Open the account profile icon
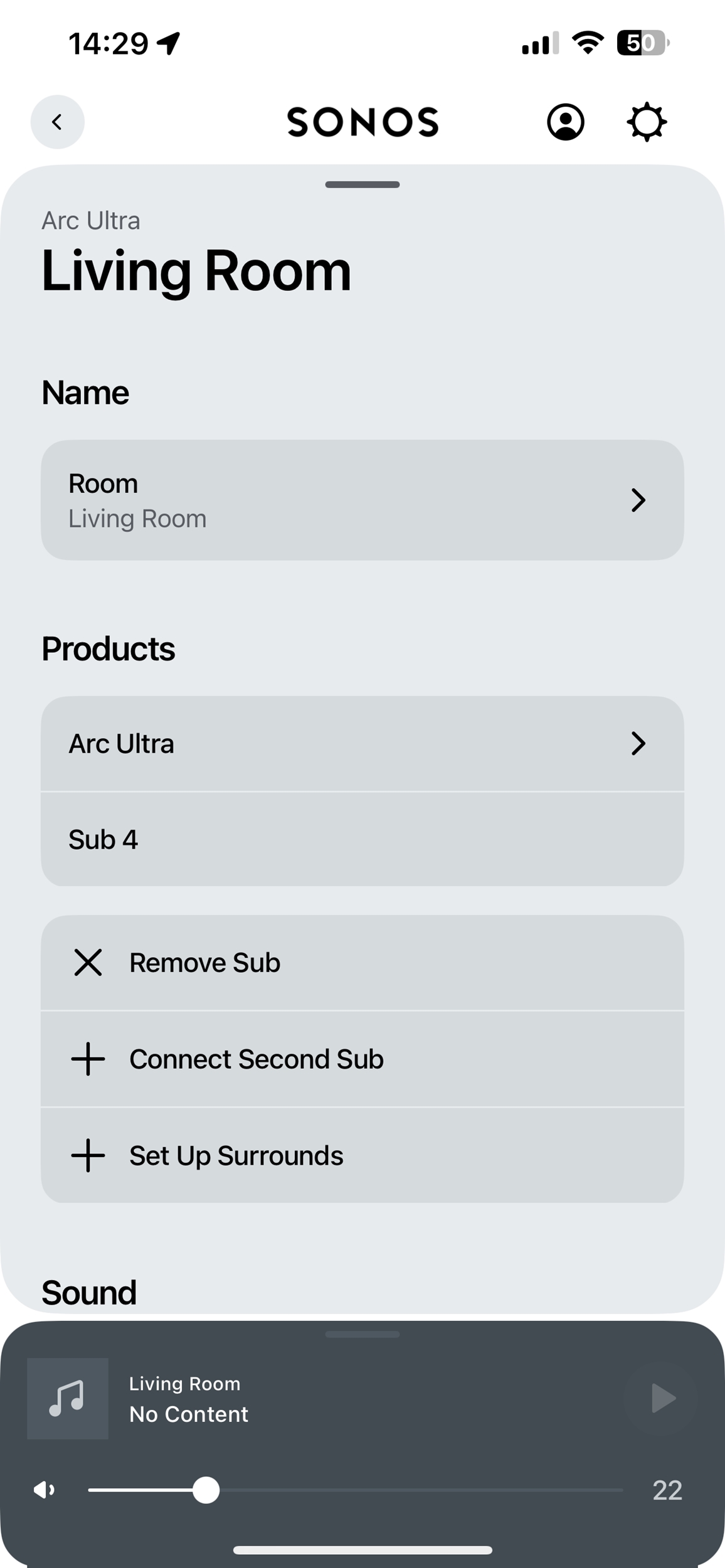The height and width of the screenshot is (1568, 725). [x=566, y=122]
